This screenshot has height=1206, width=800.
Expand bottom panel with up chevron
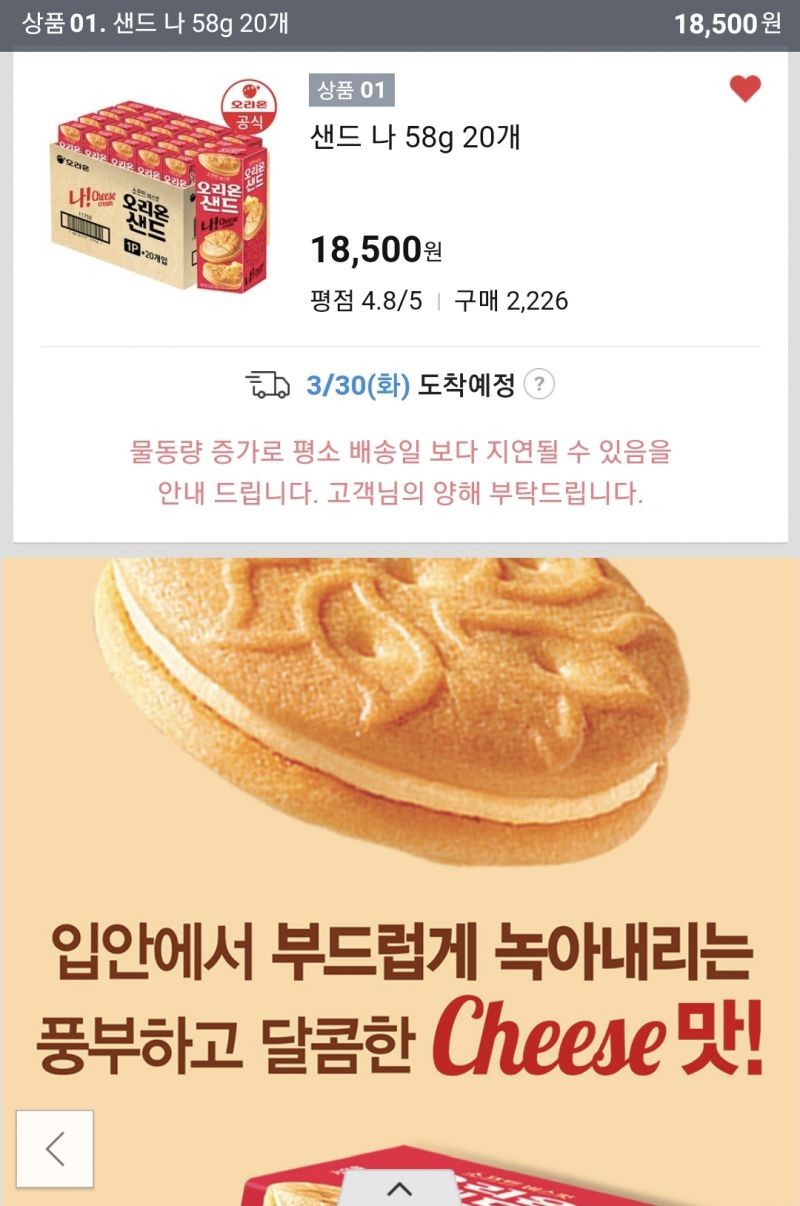[x=400, y=1189]
